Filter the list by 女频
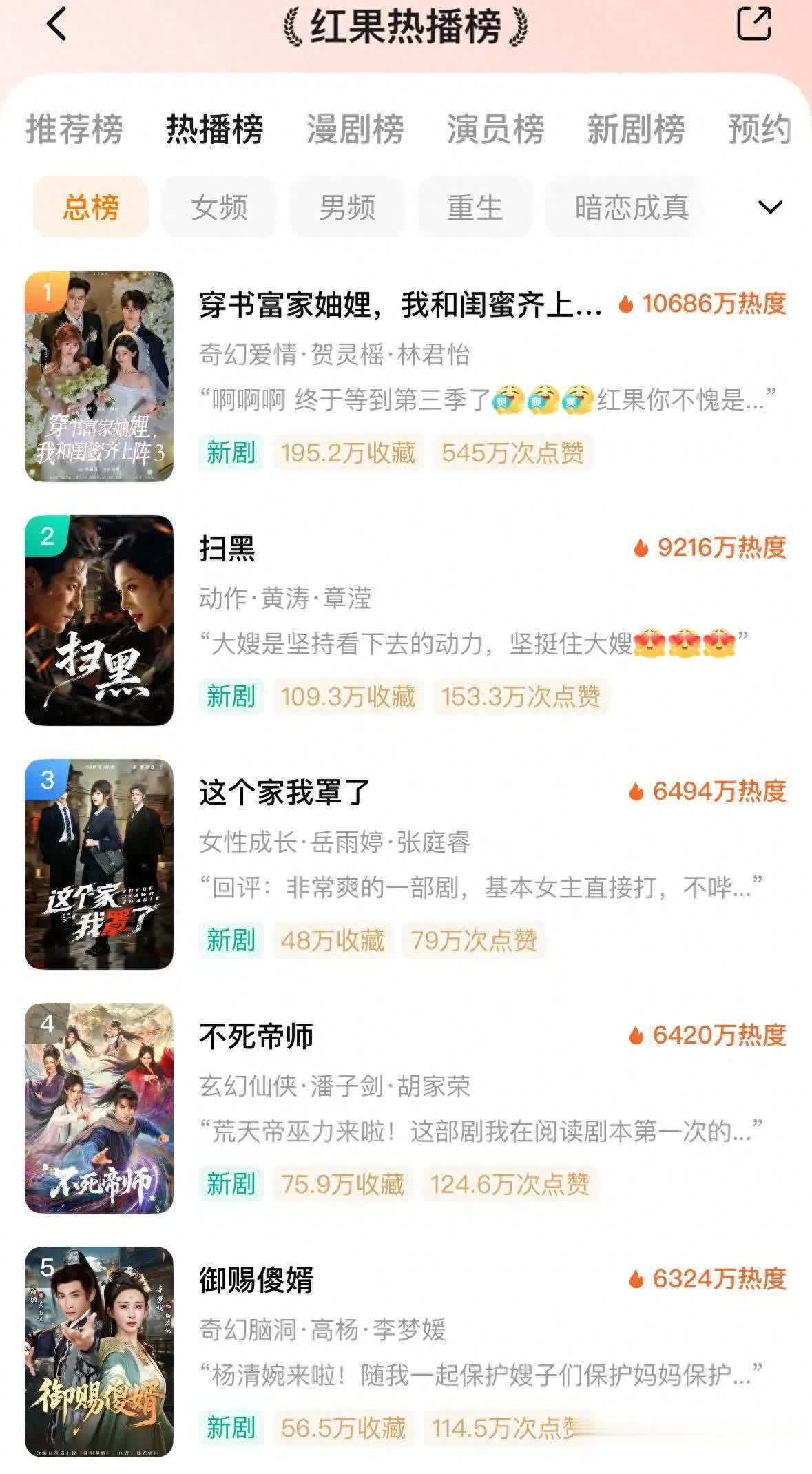Screen dimensions: 812x1474 pyautogui.click(x=219, y=207)
